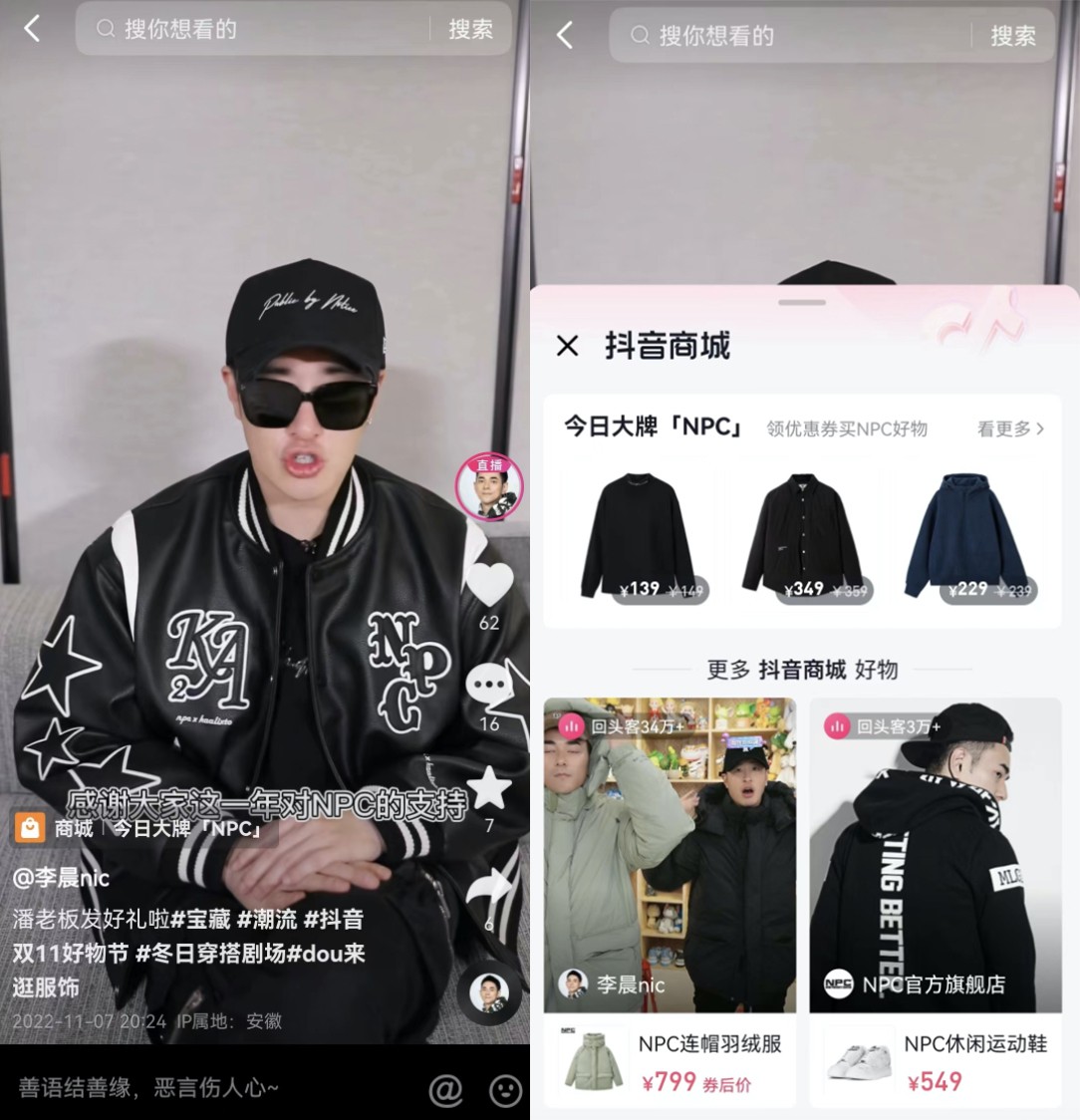Like the video with the heart icon
The width and height of the screenshot is (1080, 1120).
coord(489,584)
